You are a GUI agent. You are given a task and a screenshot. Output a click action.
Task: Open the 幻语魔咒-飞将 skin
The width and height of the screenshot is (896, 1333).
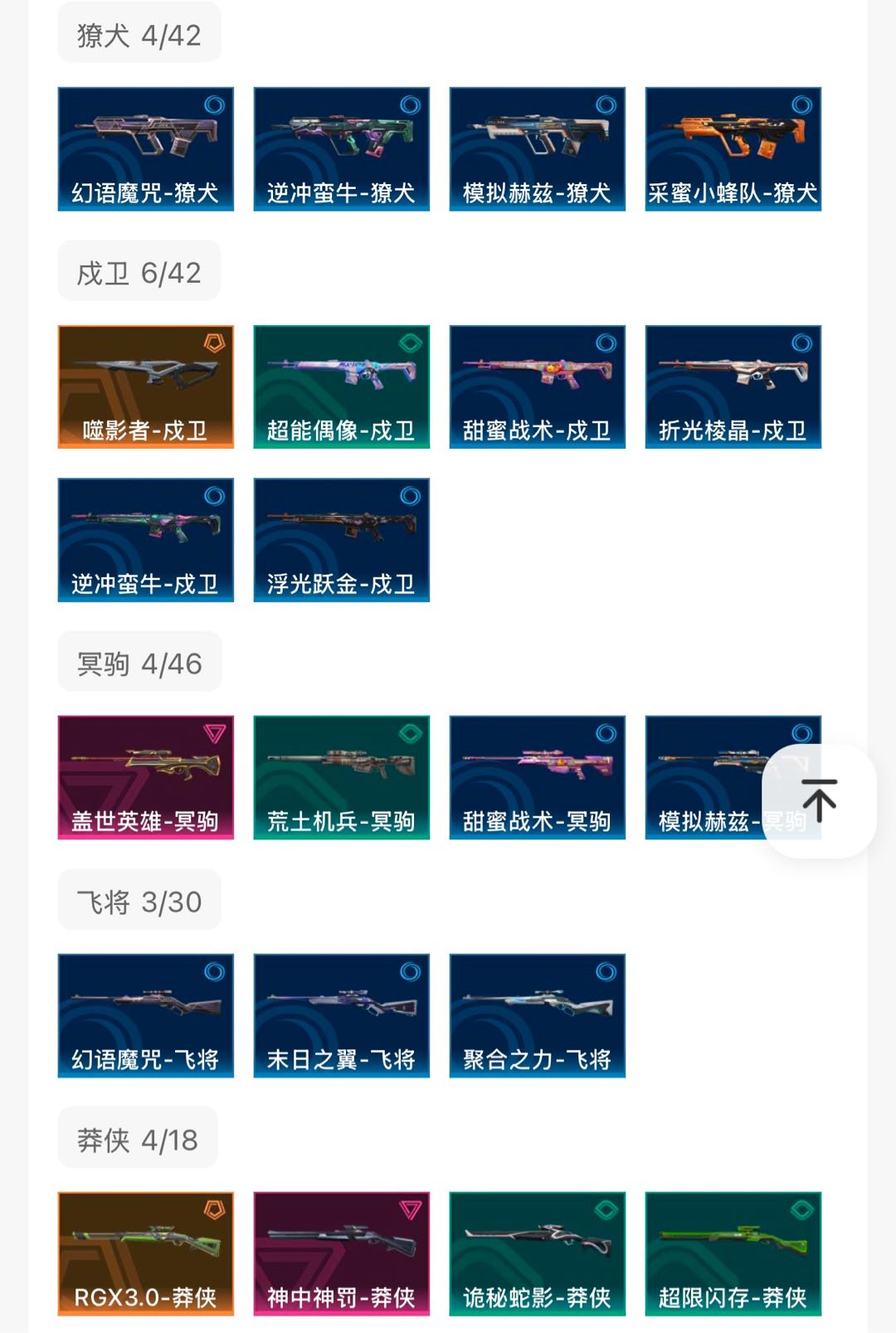coord(146,1015)
